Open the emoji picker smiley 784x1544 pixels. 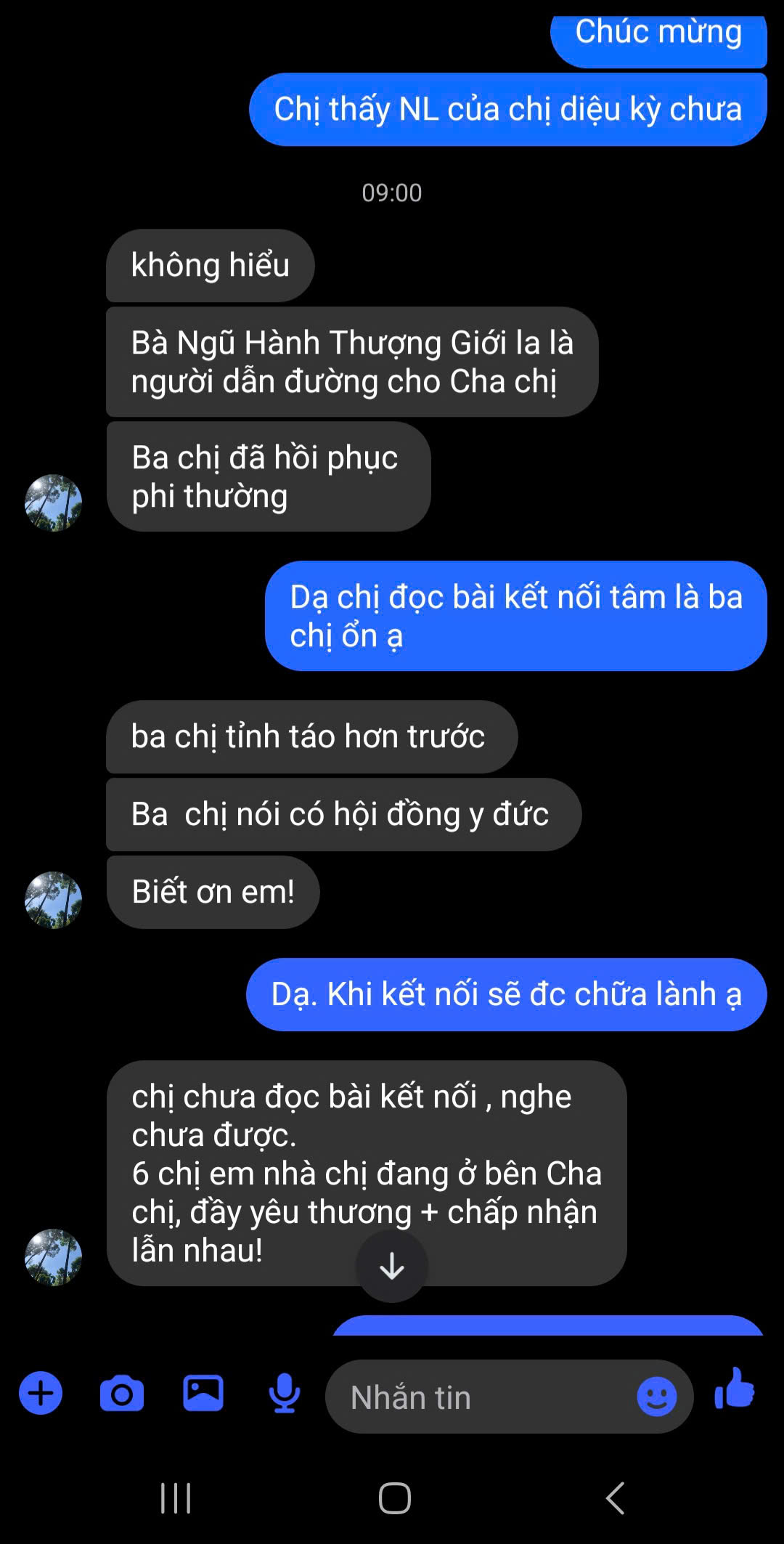656,1397
